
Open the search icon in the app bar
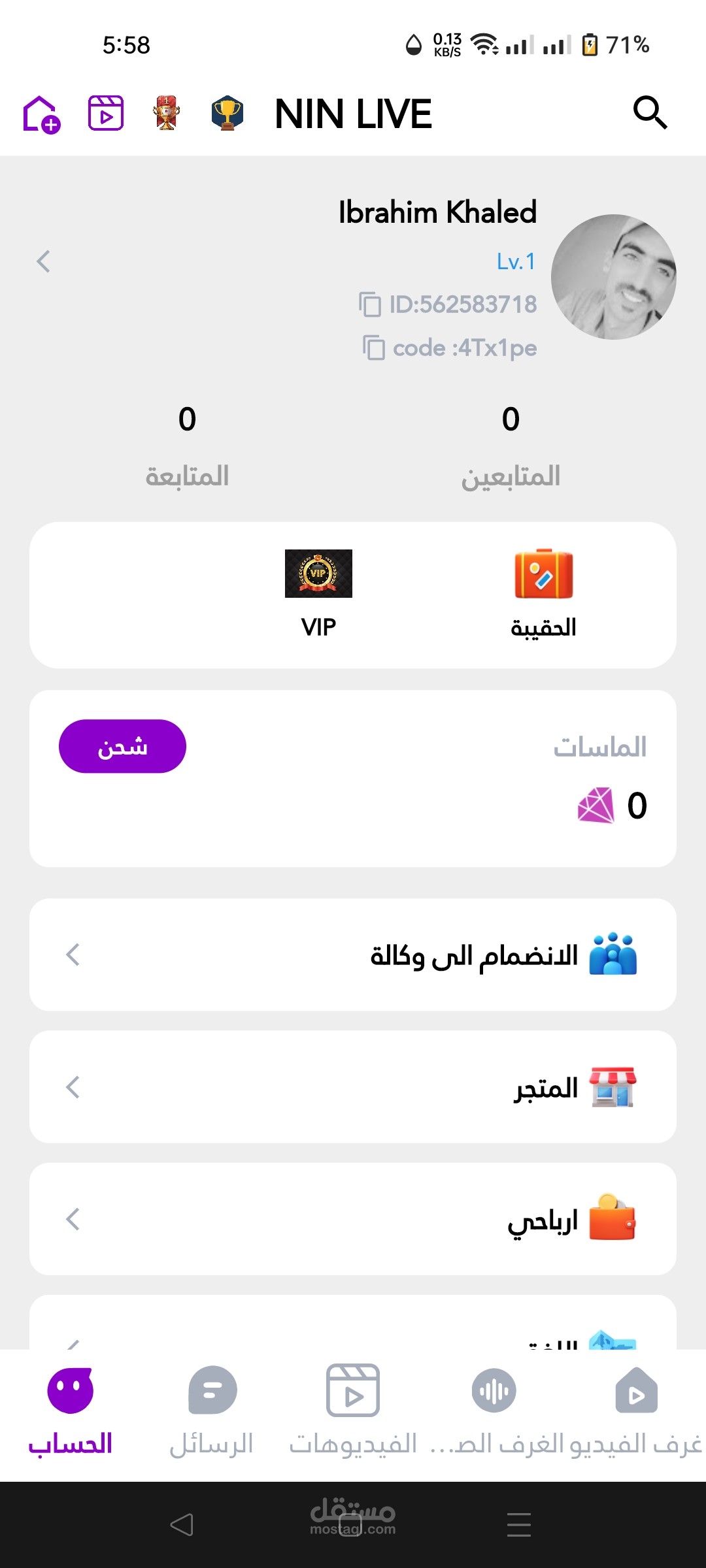[x=650, y=113]
